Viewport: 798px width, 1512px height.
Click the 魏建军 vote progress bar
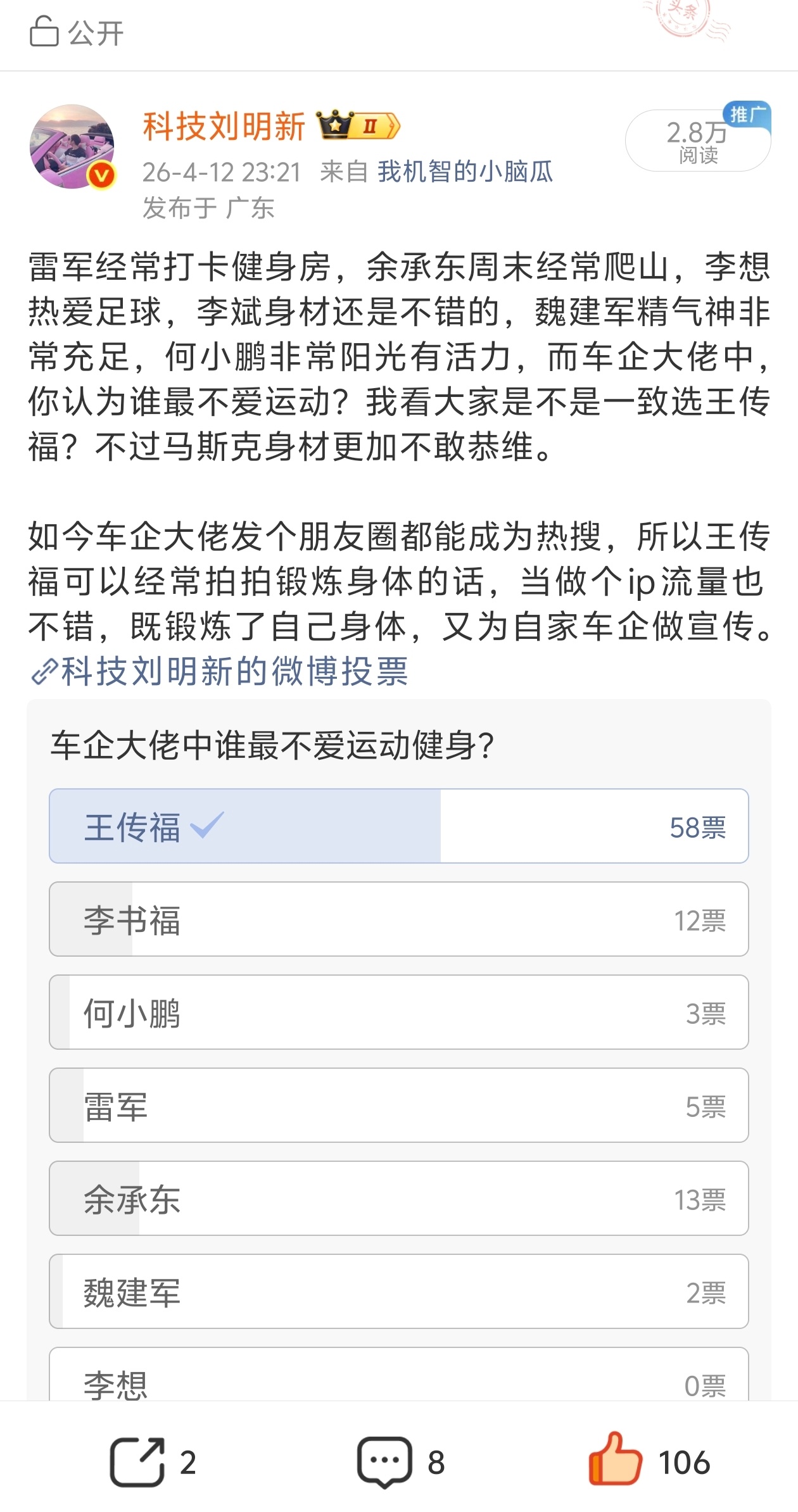click(399, 1292)
